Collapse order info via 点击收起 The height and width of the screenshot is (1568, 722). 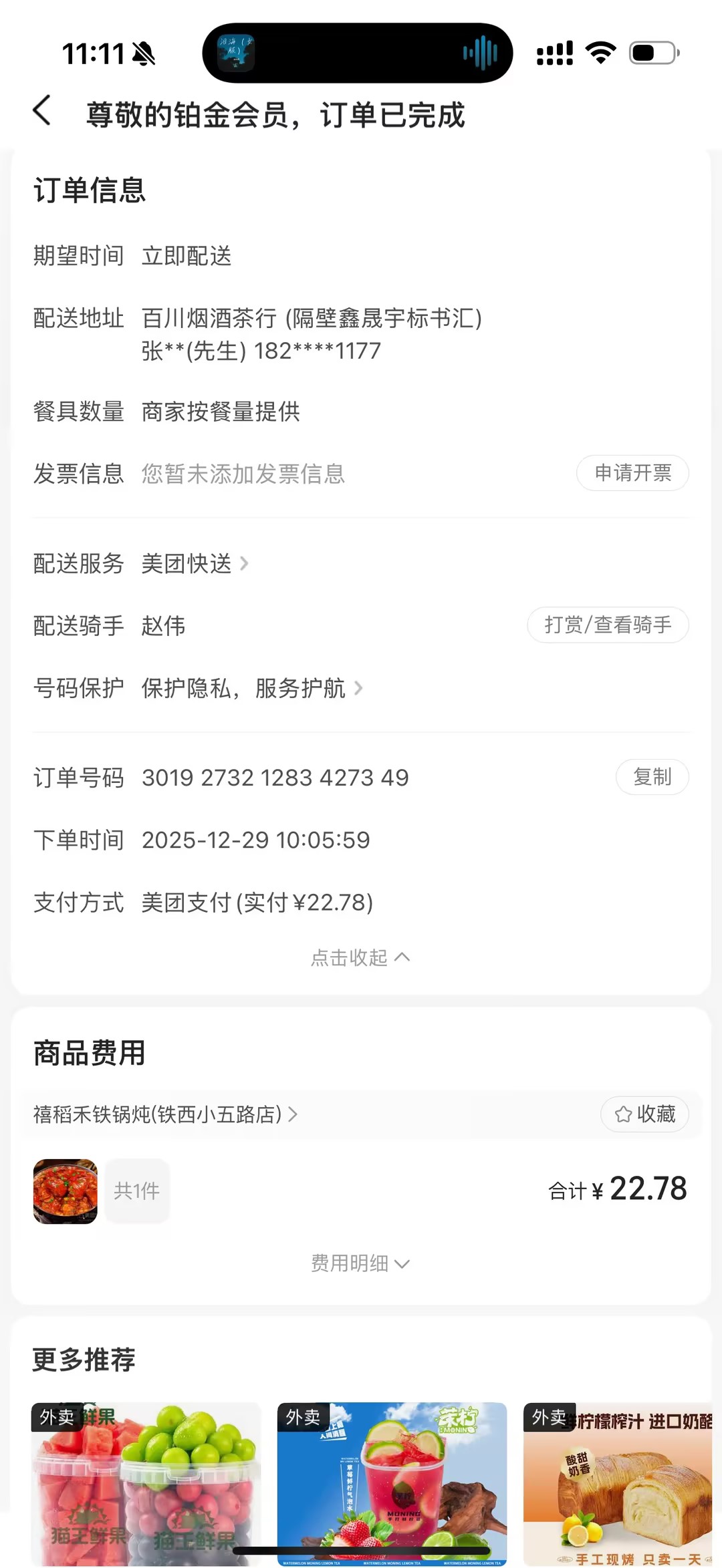pos(360,957)
